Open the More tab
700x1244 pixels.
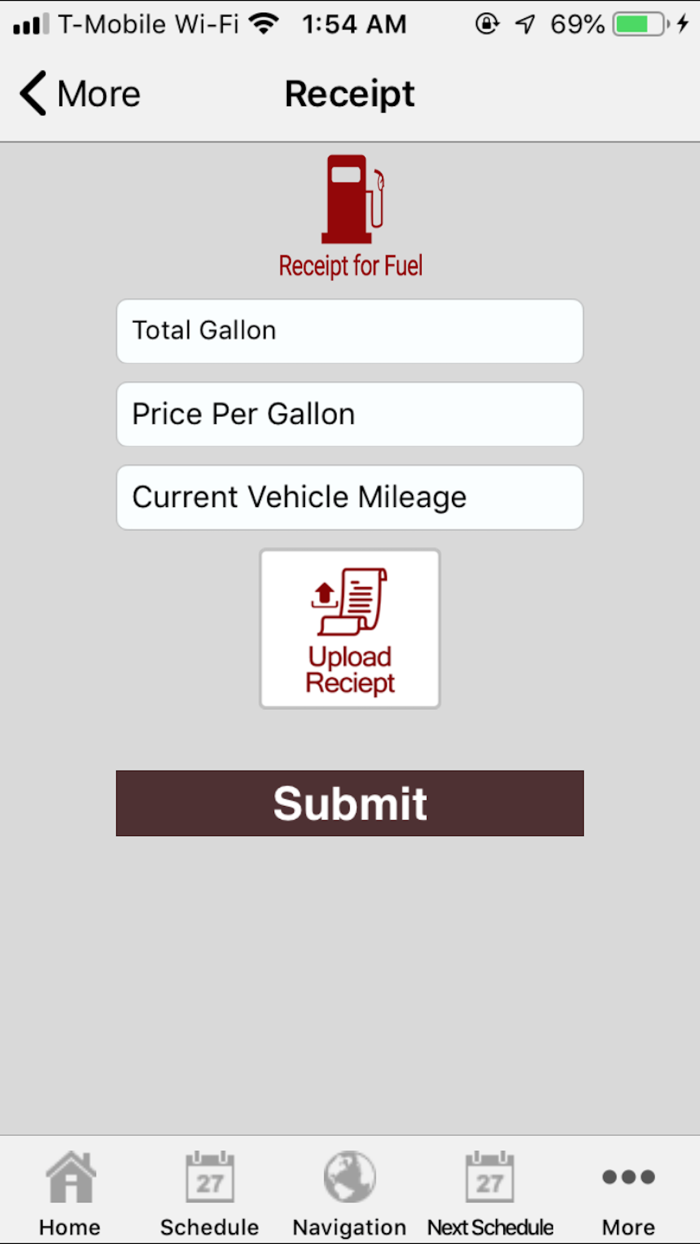pyautogui.click(x=628, y=1193)
